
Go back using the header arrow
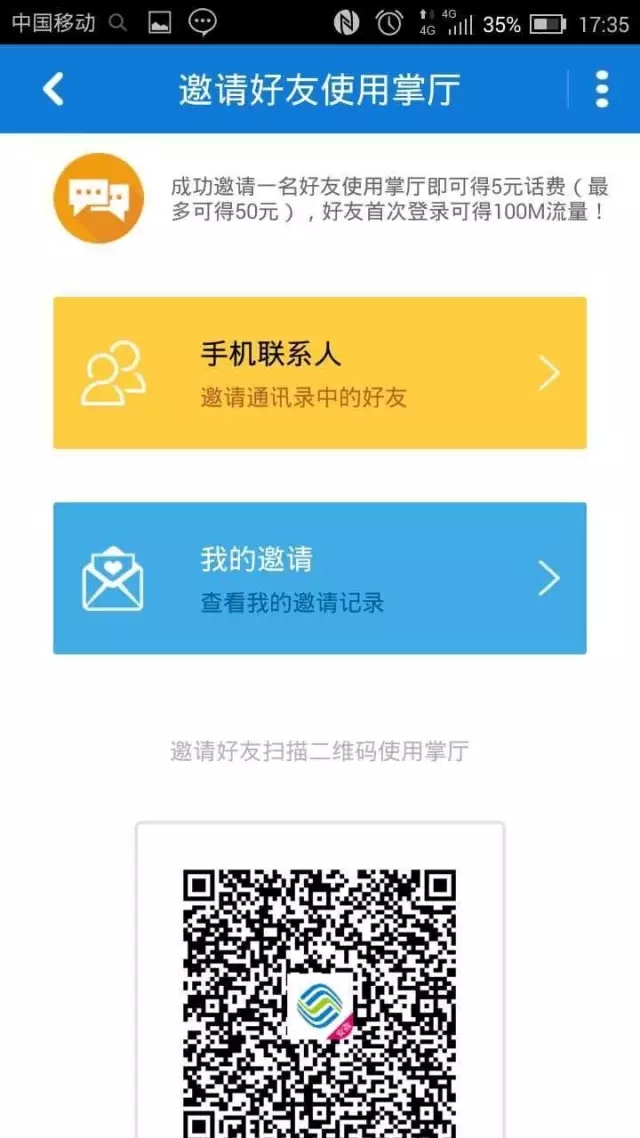click(x=53, y=89)
